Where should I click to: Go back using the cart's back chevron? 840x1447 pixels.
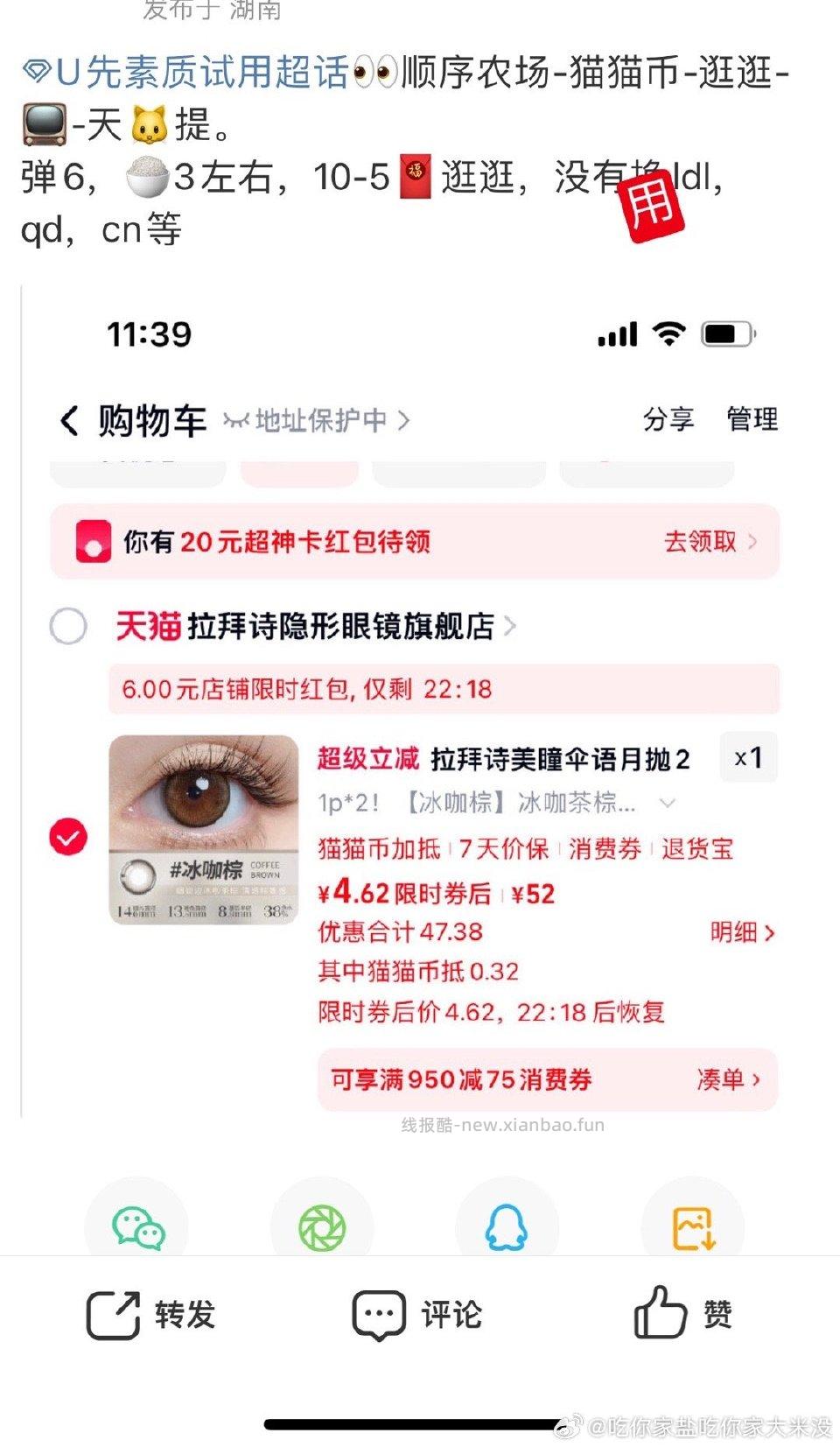pos(70,419)
